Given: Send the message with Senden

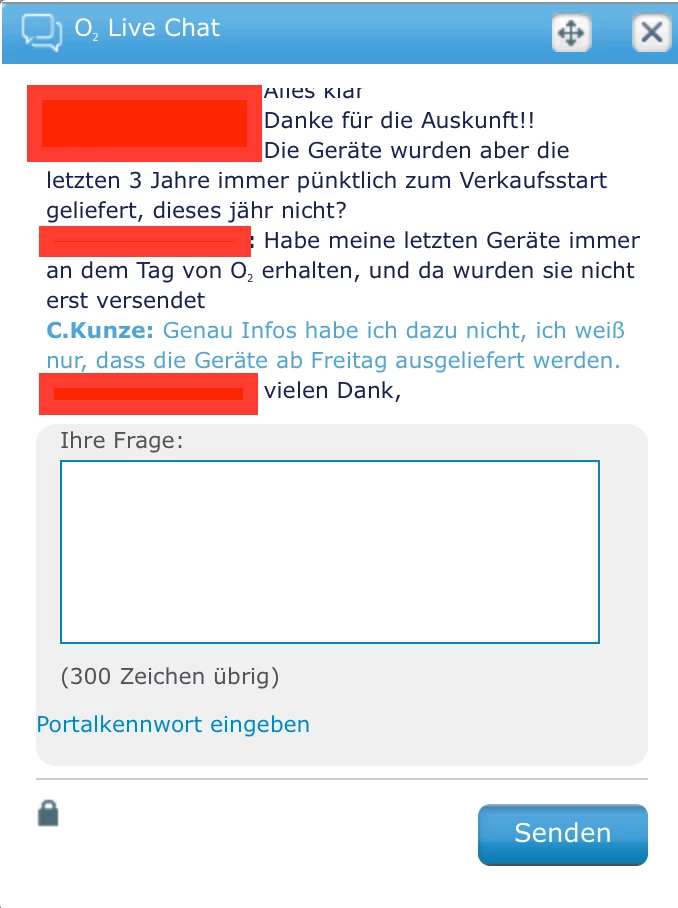Looking at the screenshot, I should pos(563,834).
